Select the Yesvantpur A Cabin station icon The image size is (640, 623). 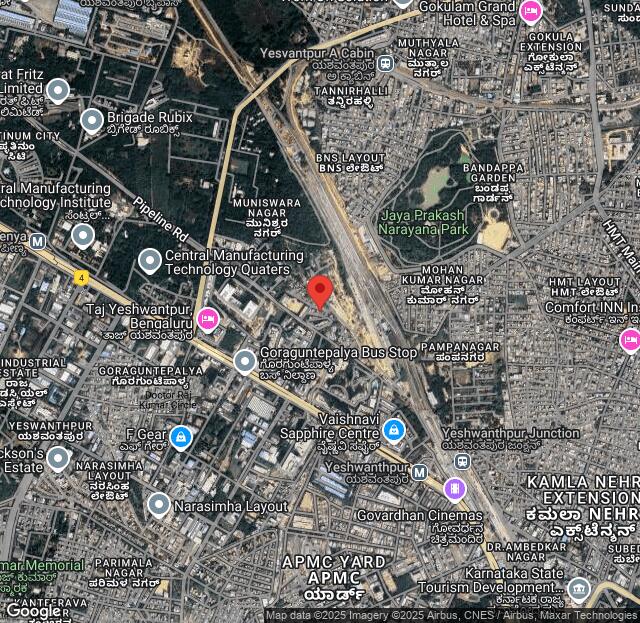coord(386,63)
